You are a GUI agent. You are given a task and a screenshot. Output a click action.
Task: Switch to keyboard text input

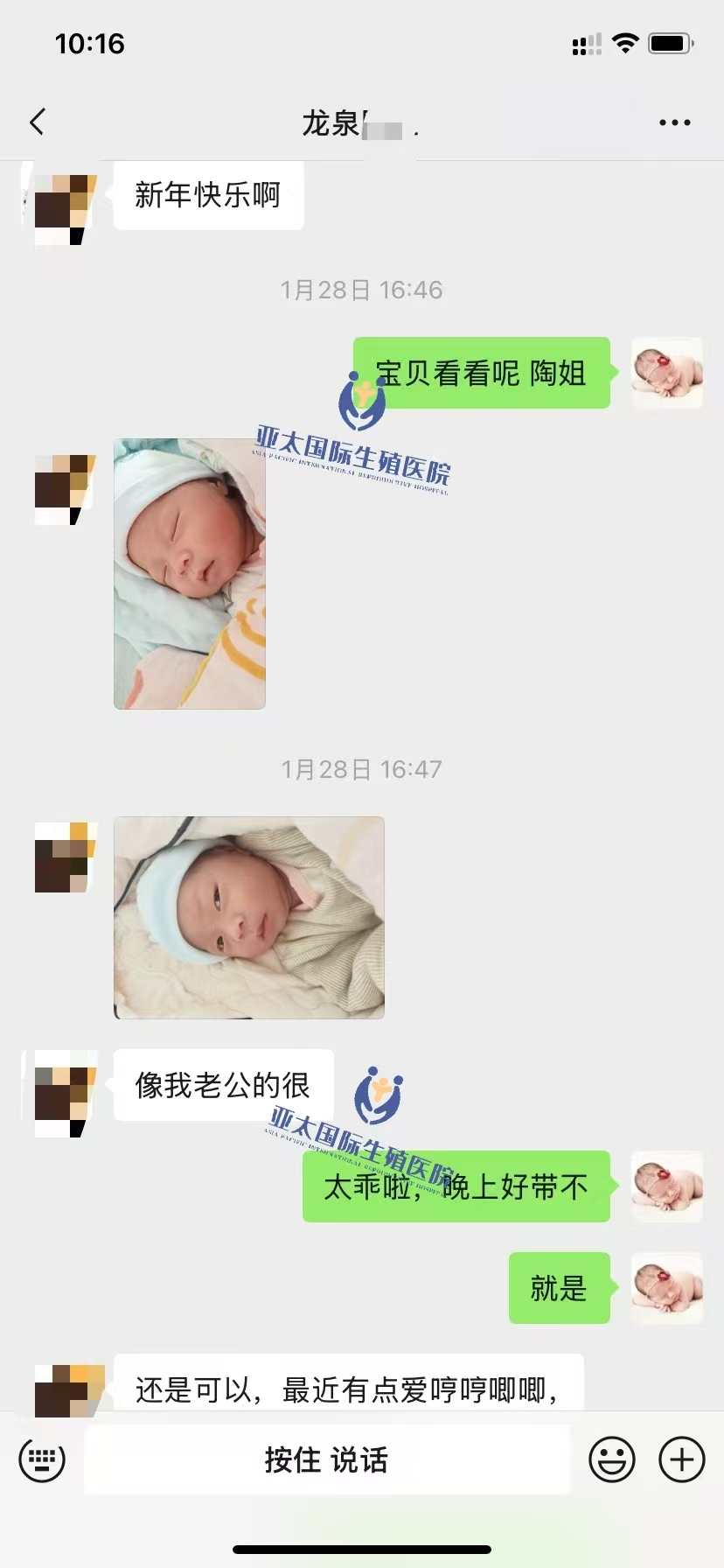(x=42, y=1459)
